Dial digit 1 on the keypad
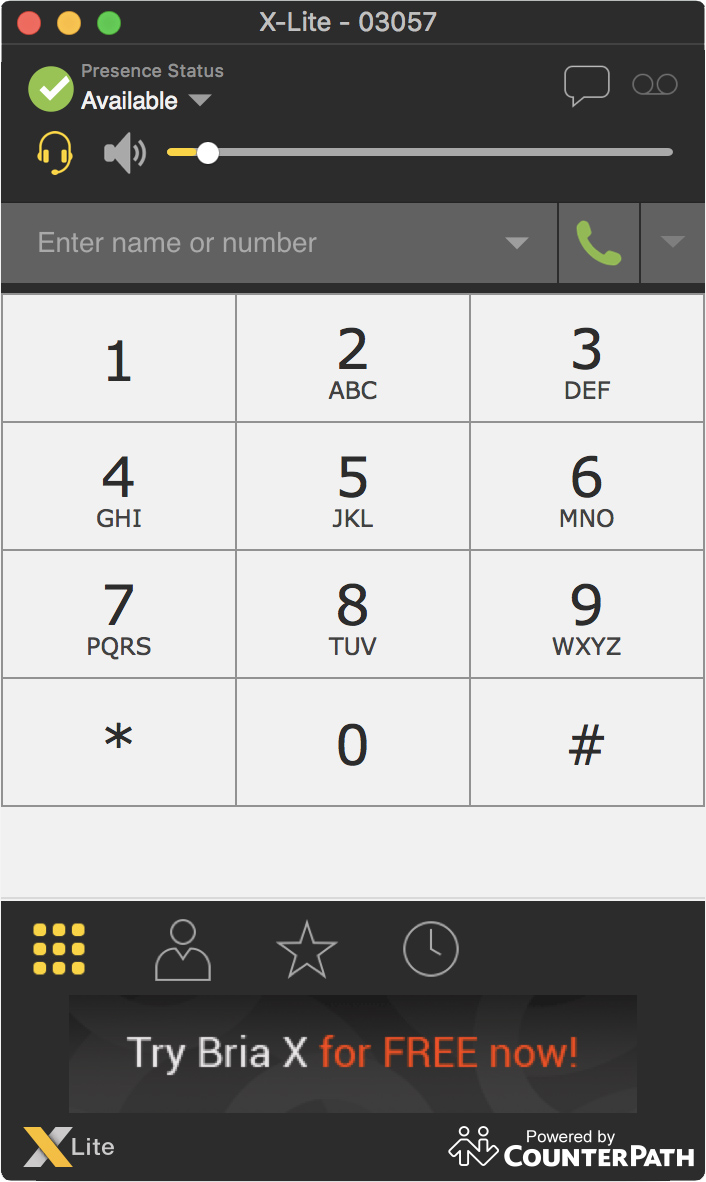This screenshot has width=706, height=1182. (119, 359)
